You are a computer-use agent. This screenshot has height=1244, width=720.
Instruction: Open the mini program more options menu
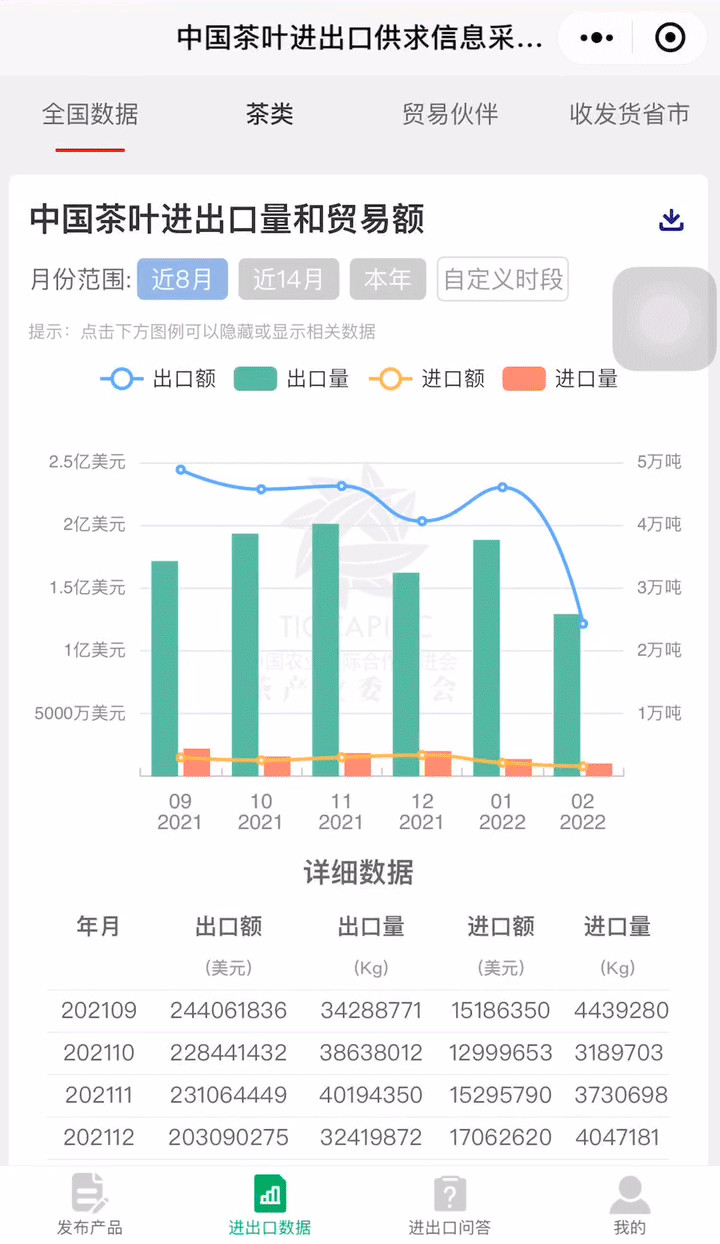point(597,38)
